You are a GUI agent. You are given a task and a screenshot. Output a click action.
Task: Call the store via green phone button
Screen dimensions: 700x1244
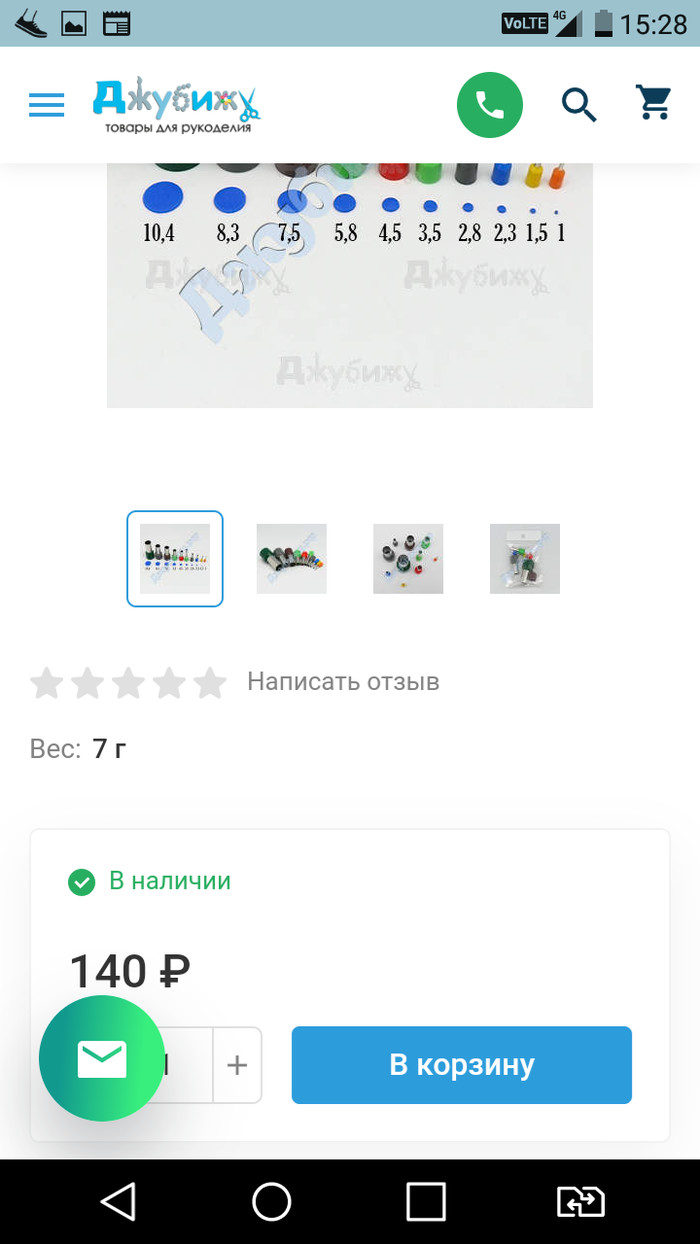pyautogui.click(x=490, y=105)
